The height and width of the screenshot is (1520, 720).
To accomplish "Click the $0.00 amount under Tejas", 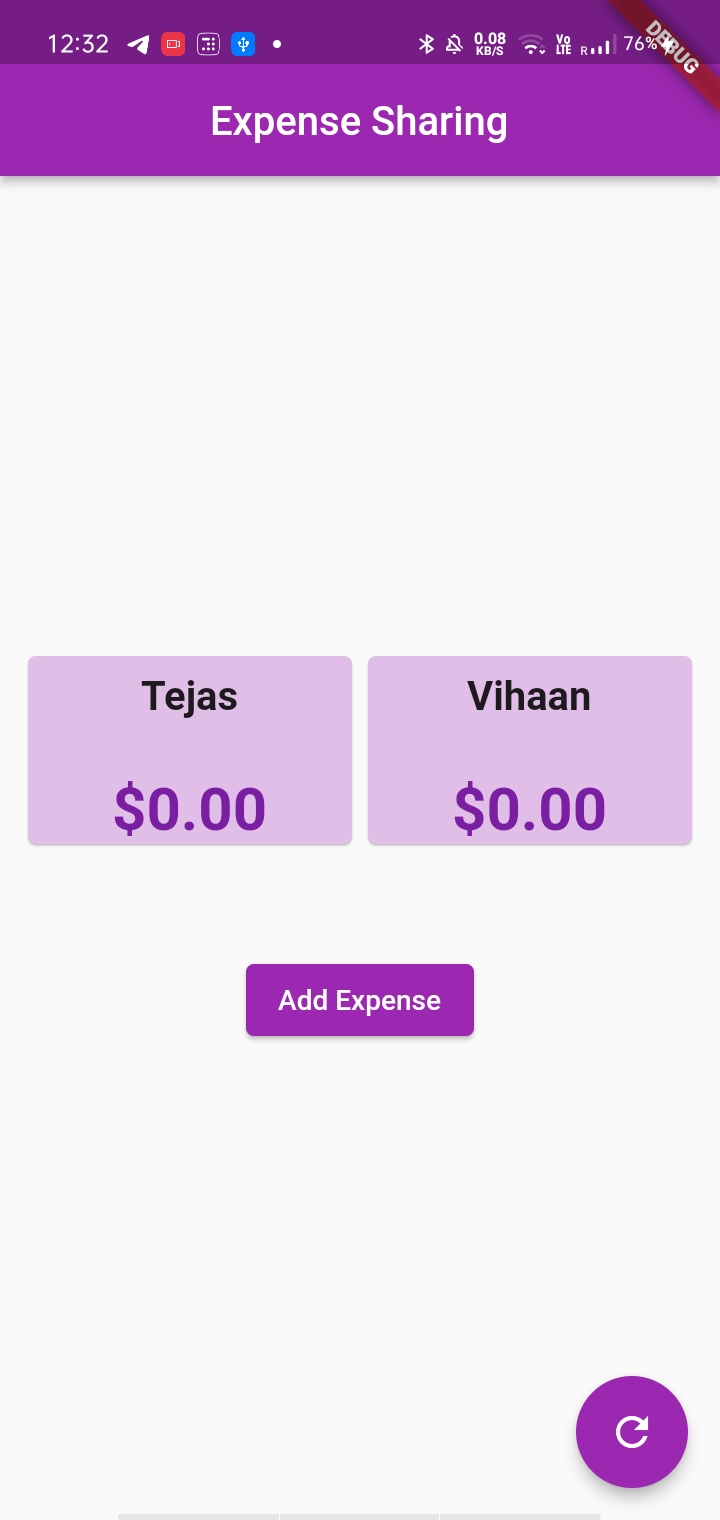I will pyautogui.click(x=190, y=808).
